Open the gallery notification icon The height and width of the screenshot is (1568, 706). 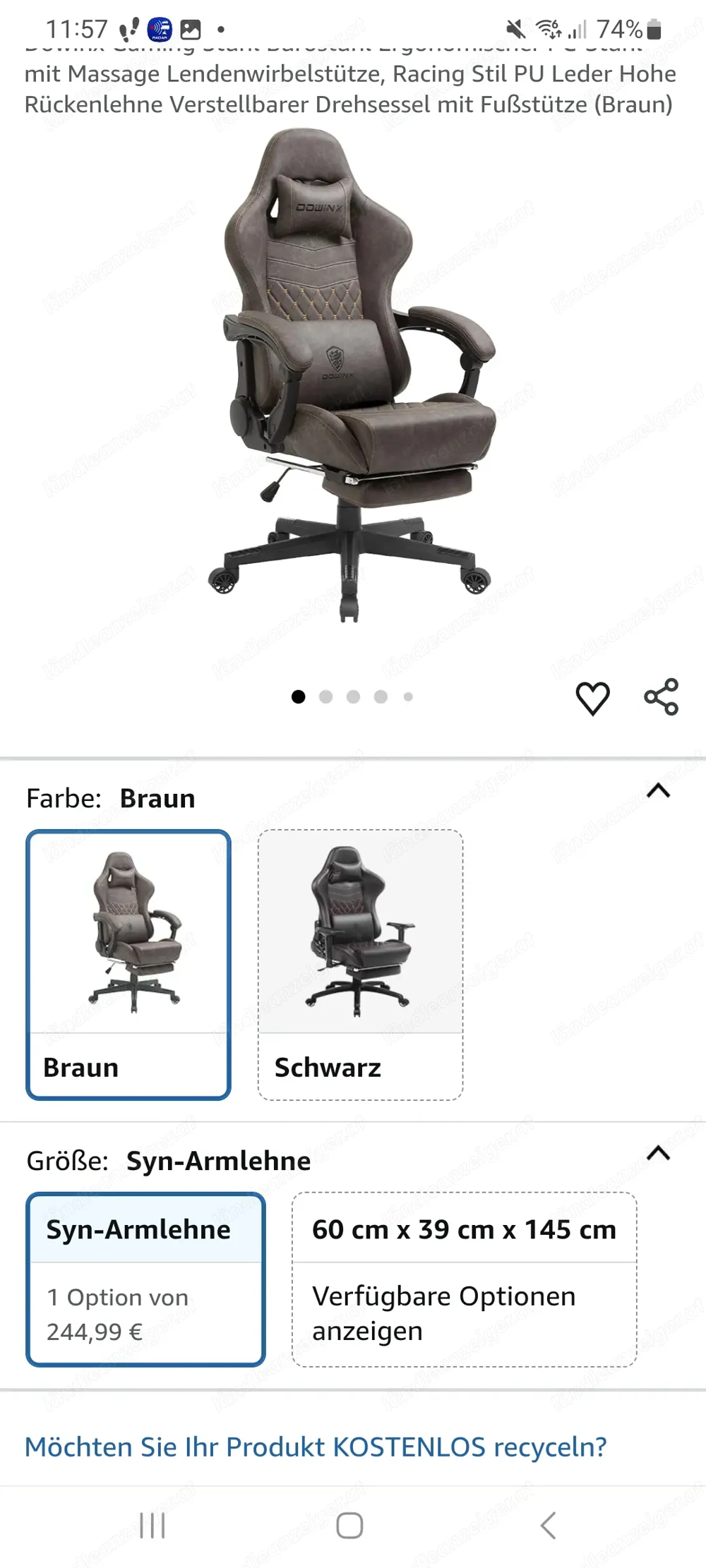pyautogui.click(x=189, y=29)
